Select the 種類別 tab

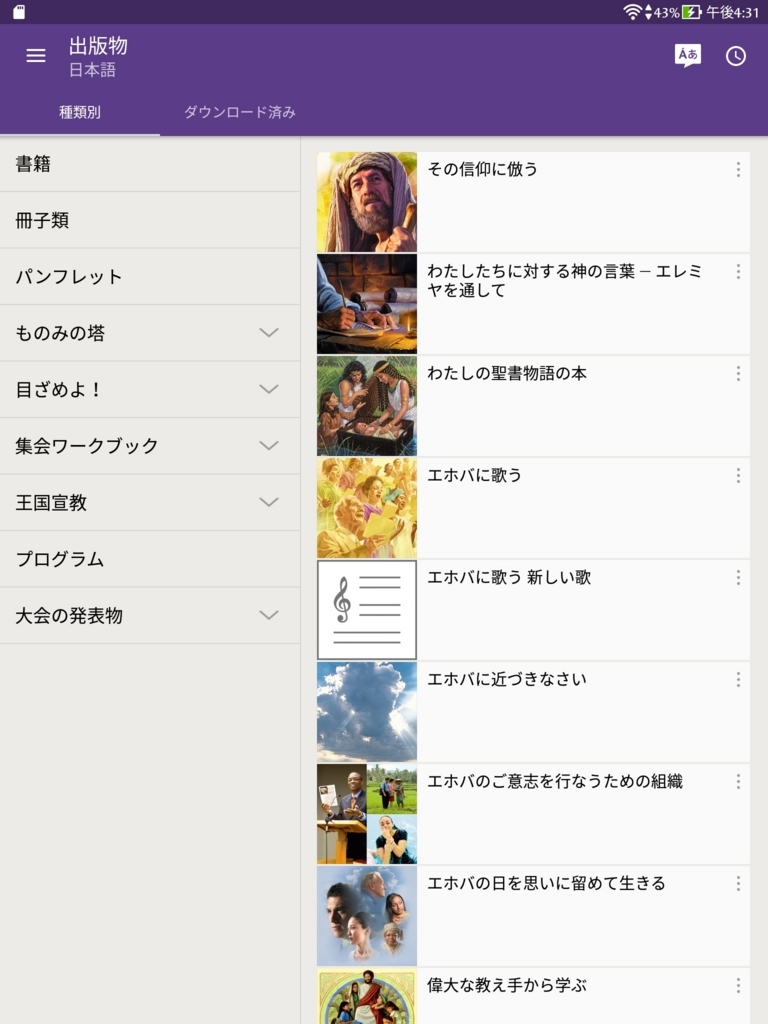point(80,112)
